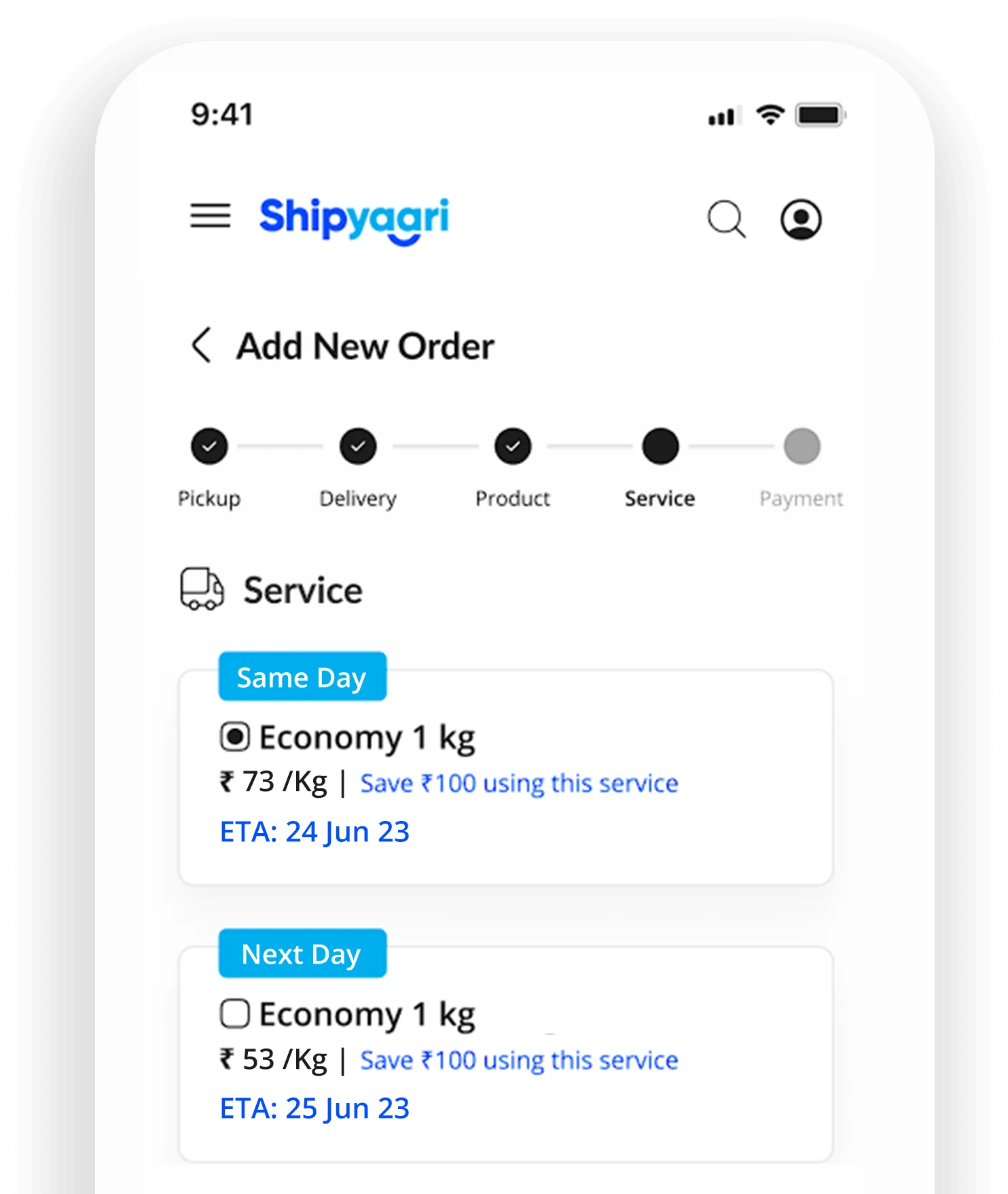Open the search function

tap(727, 219)
